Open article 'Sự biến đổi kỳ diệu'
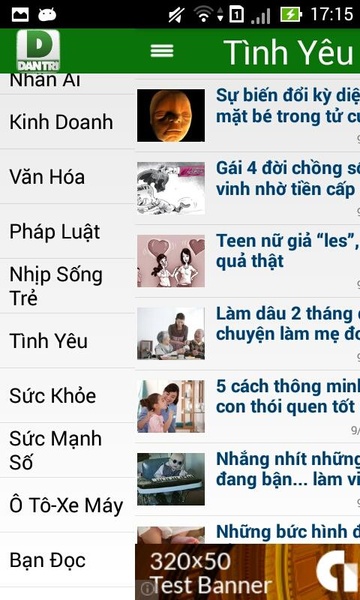Screen dimensions: 360x600 [x=248, y=115]
